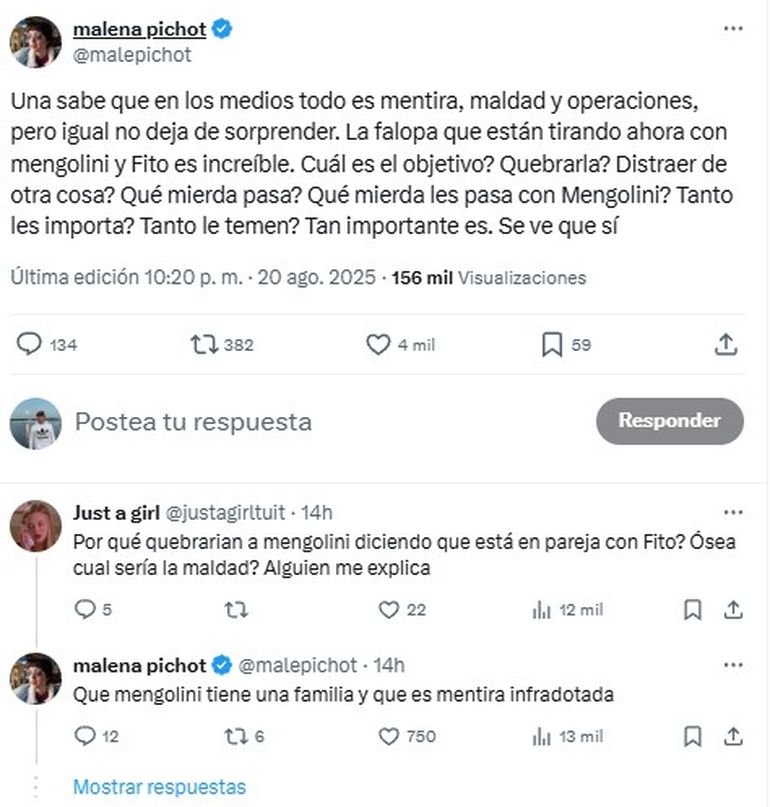Bookmark the main post with 59 saves
Viewport: 770px width, 807px height.
point(551,345)
